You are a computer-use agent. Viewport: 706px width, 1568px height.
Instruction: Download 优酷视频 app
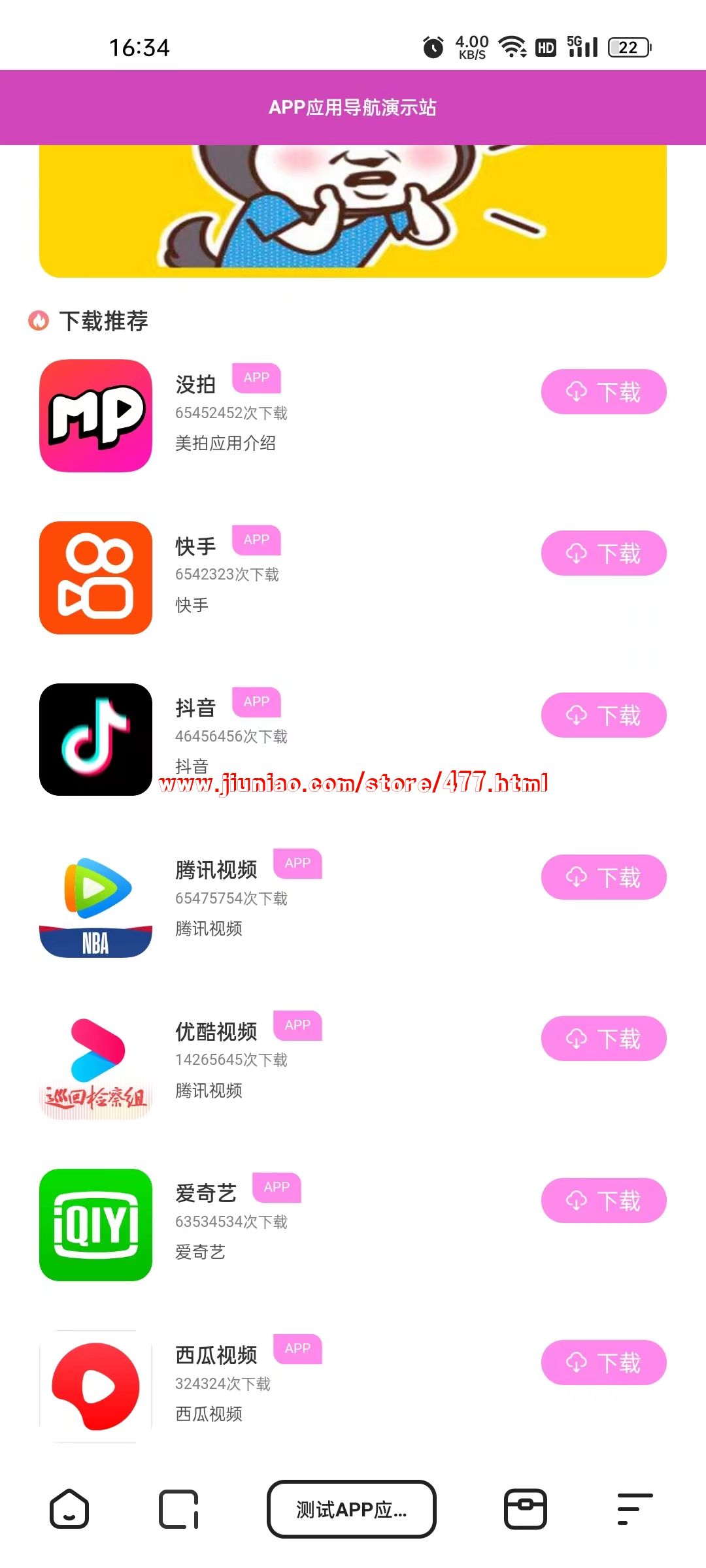pos(603,1039)
